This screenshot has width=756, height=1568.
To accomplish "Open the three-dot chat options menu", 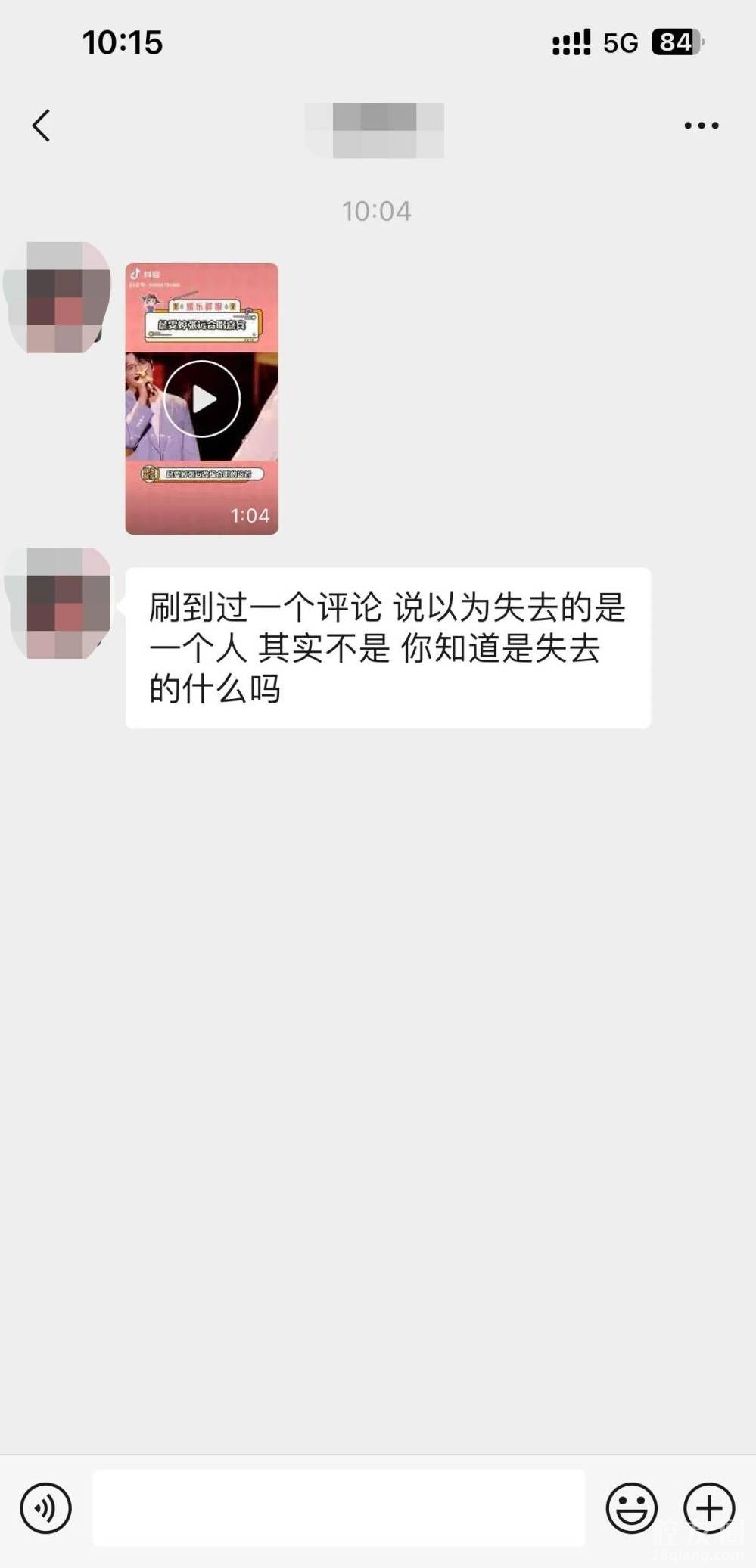I will tap(701, 126).
